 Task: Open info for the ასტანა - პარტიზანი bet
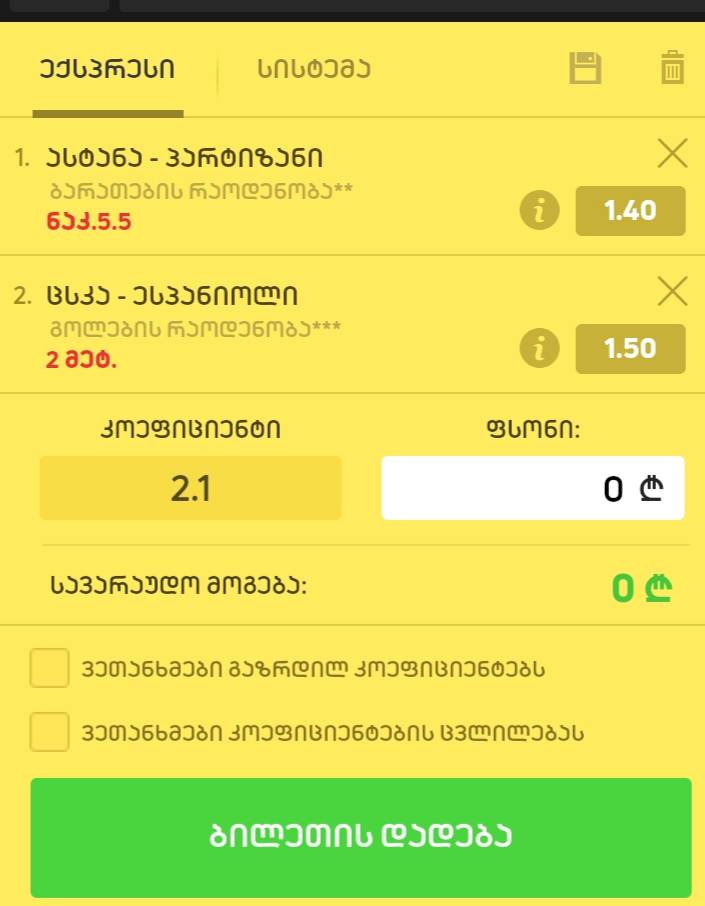(x=540, y=211)
